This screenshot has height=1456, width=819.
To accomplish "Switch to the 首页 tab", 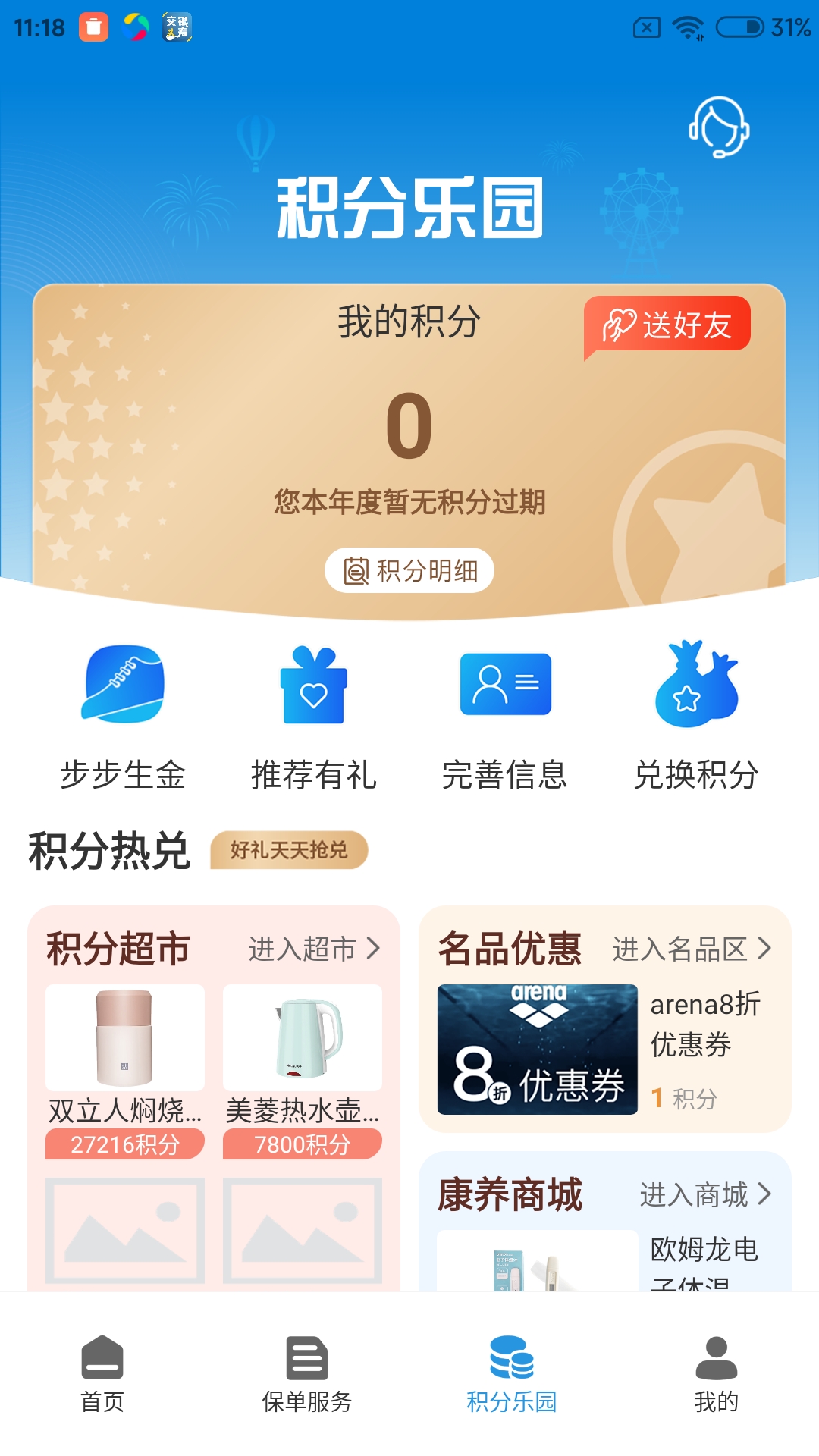I will click(x=102, y=1374).
